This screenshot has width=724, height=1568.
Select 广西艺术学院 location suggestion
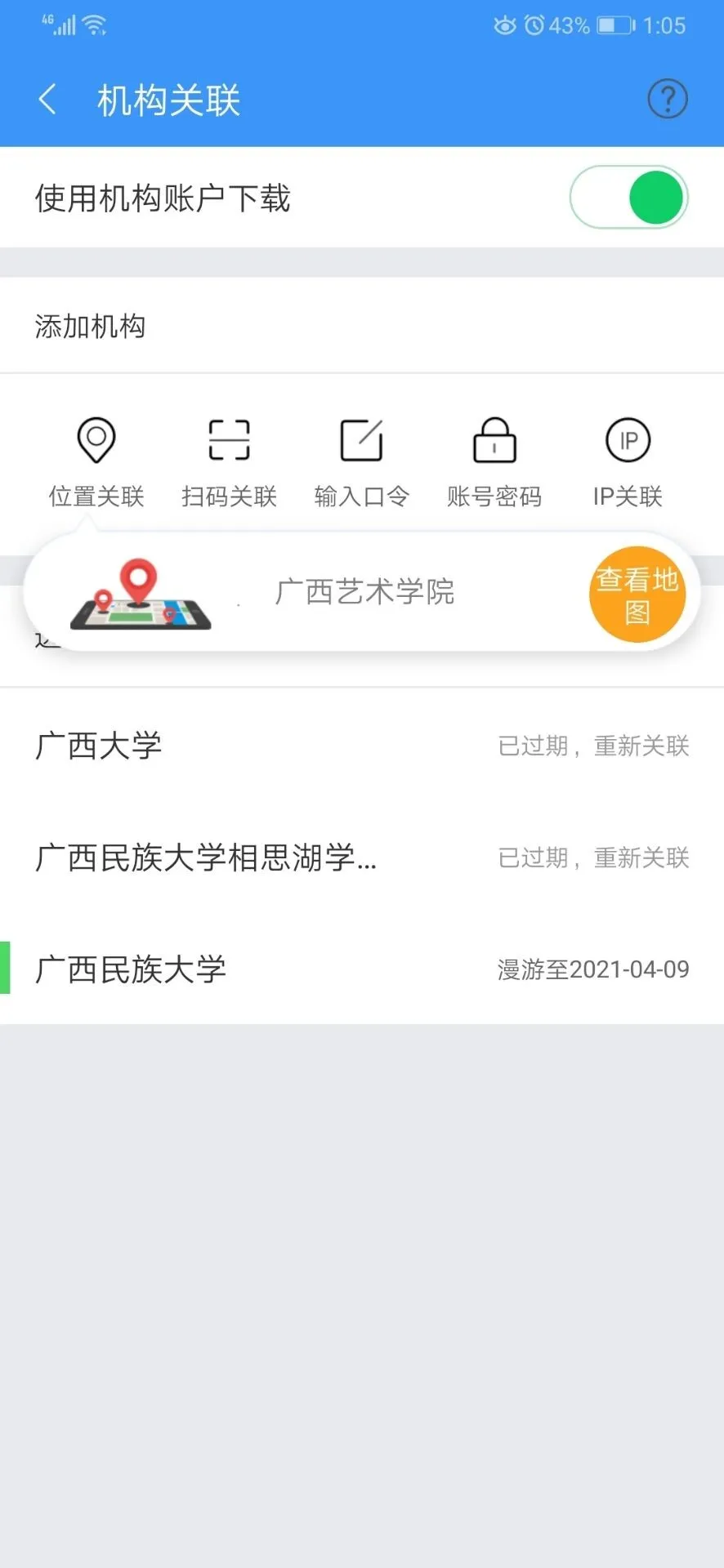click(x=364, y=592)
